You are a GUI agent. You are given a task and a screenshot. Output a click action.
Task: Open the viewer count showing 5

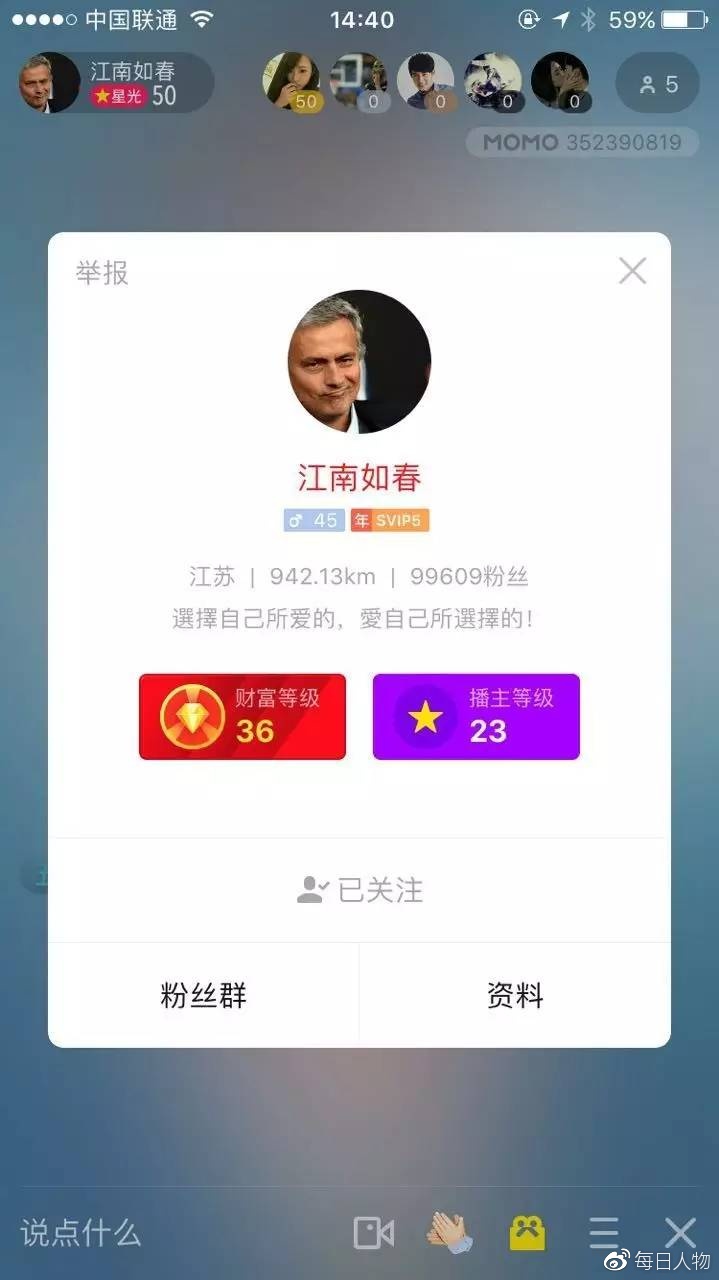[658, 85]
